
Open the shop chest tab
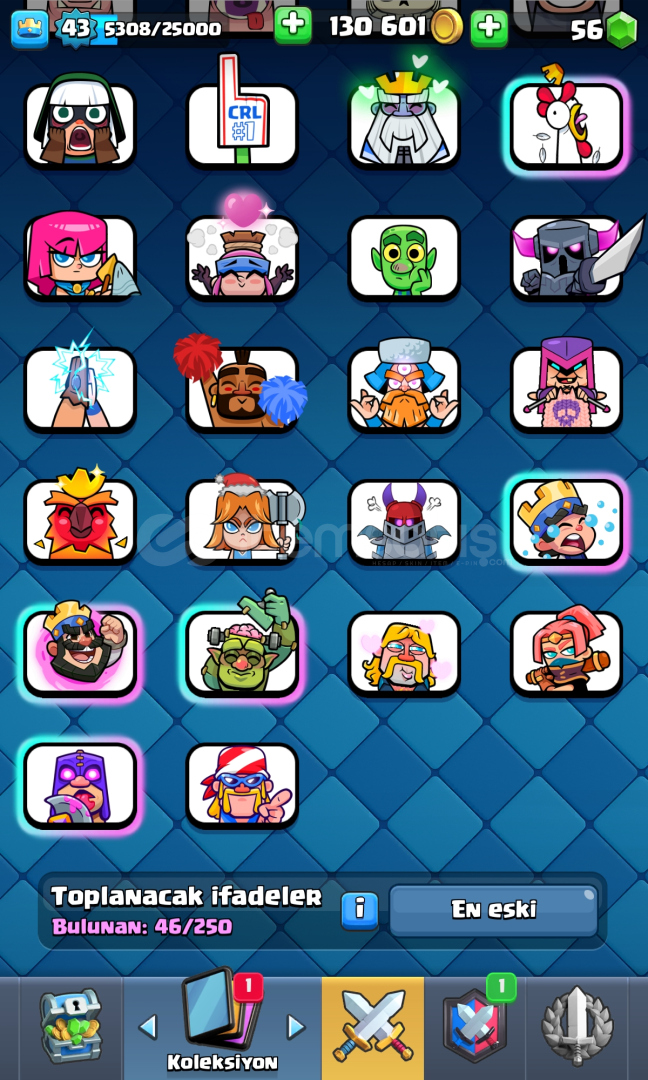[72, 1025]
